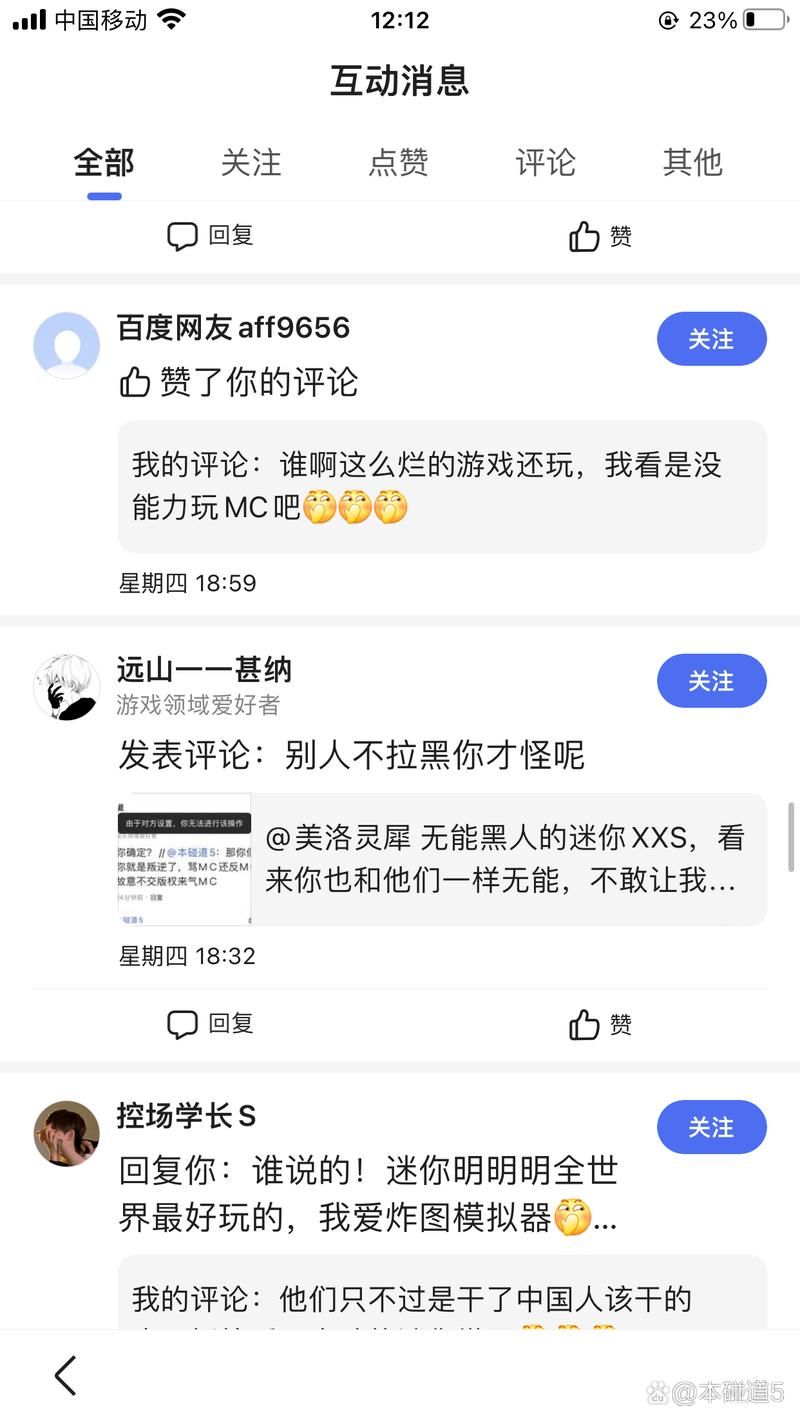Like 远山一一甚纳's comment
Screen dimensions: 800x1422
pyautogui.click(x=600, y=1024)
